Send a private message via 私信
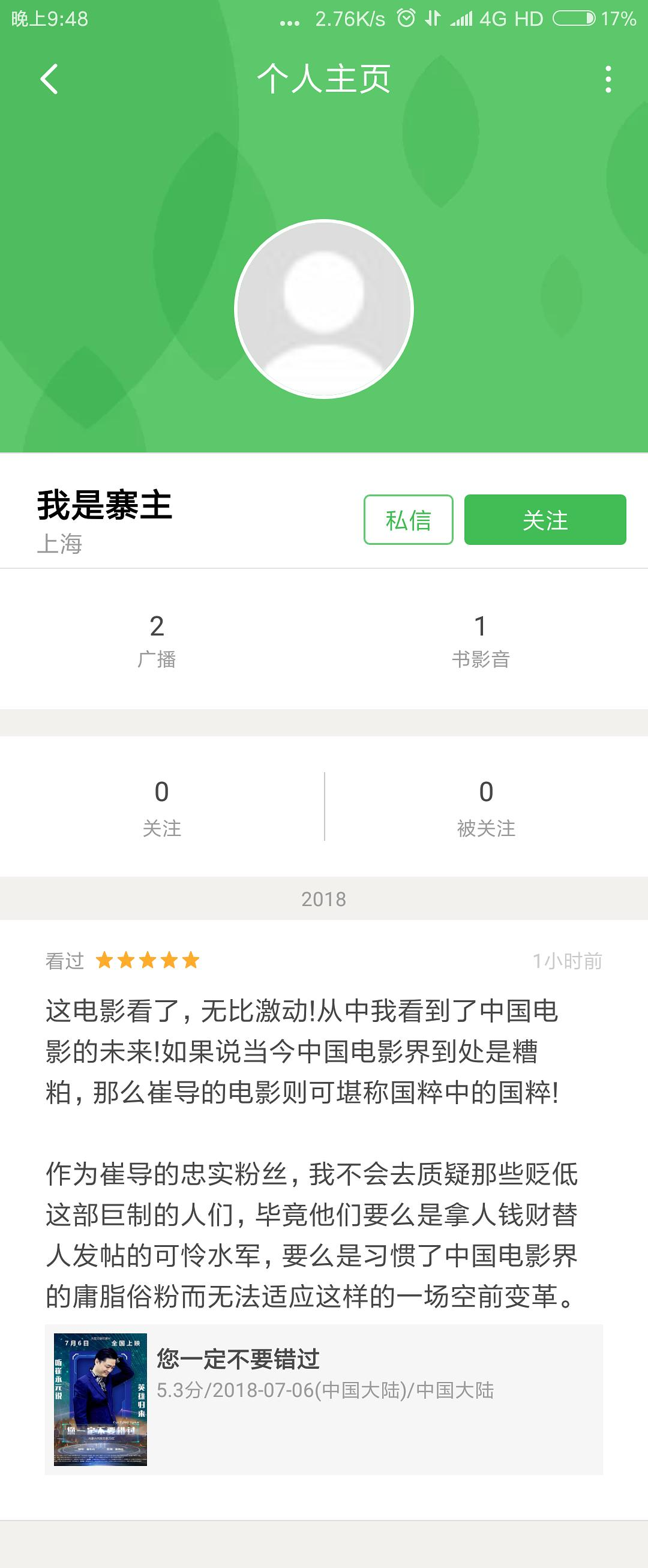This screenshot has height=1568, width=648. coord(408,520)
